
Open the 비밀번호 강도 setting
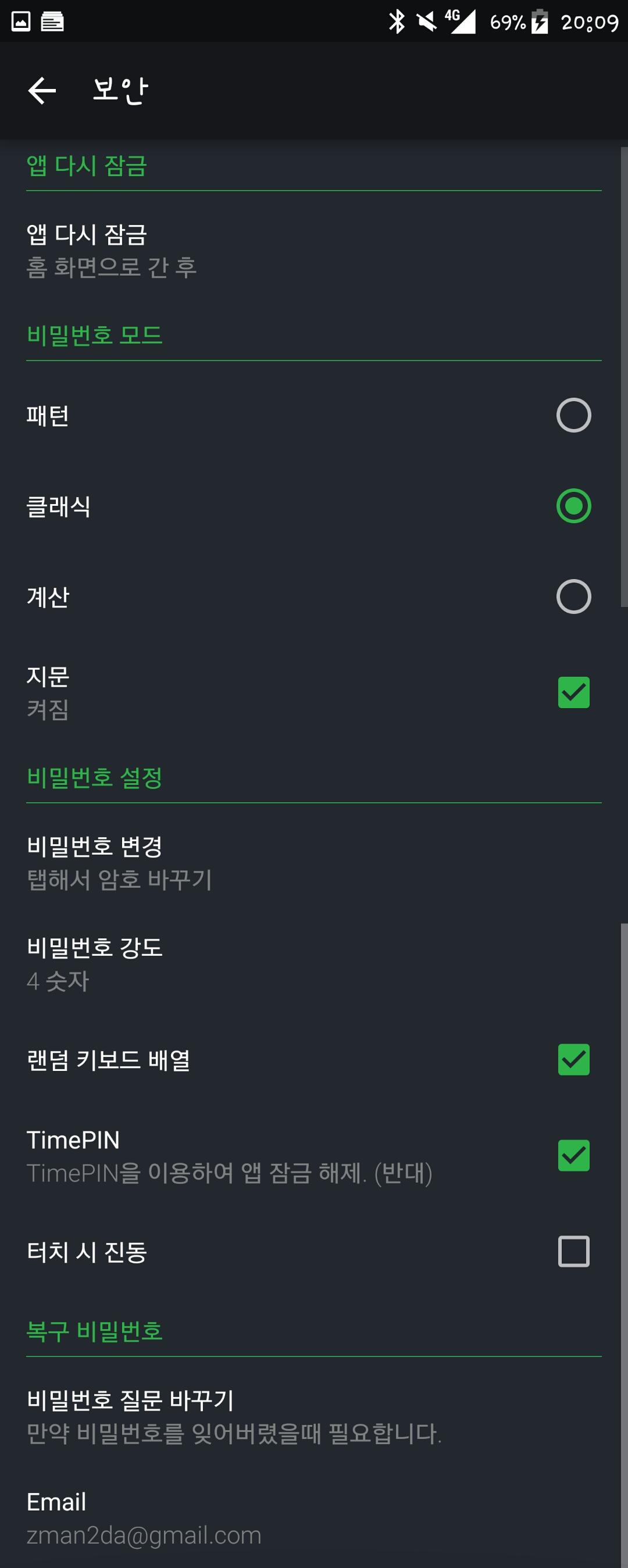(314, 964)
